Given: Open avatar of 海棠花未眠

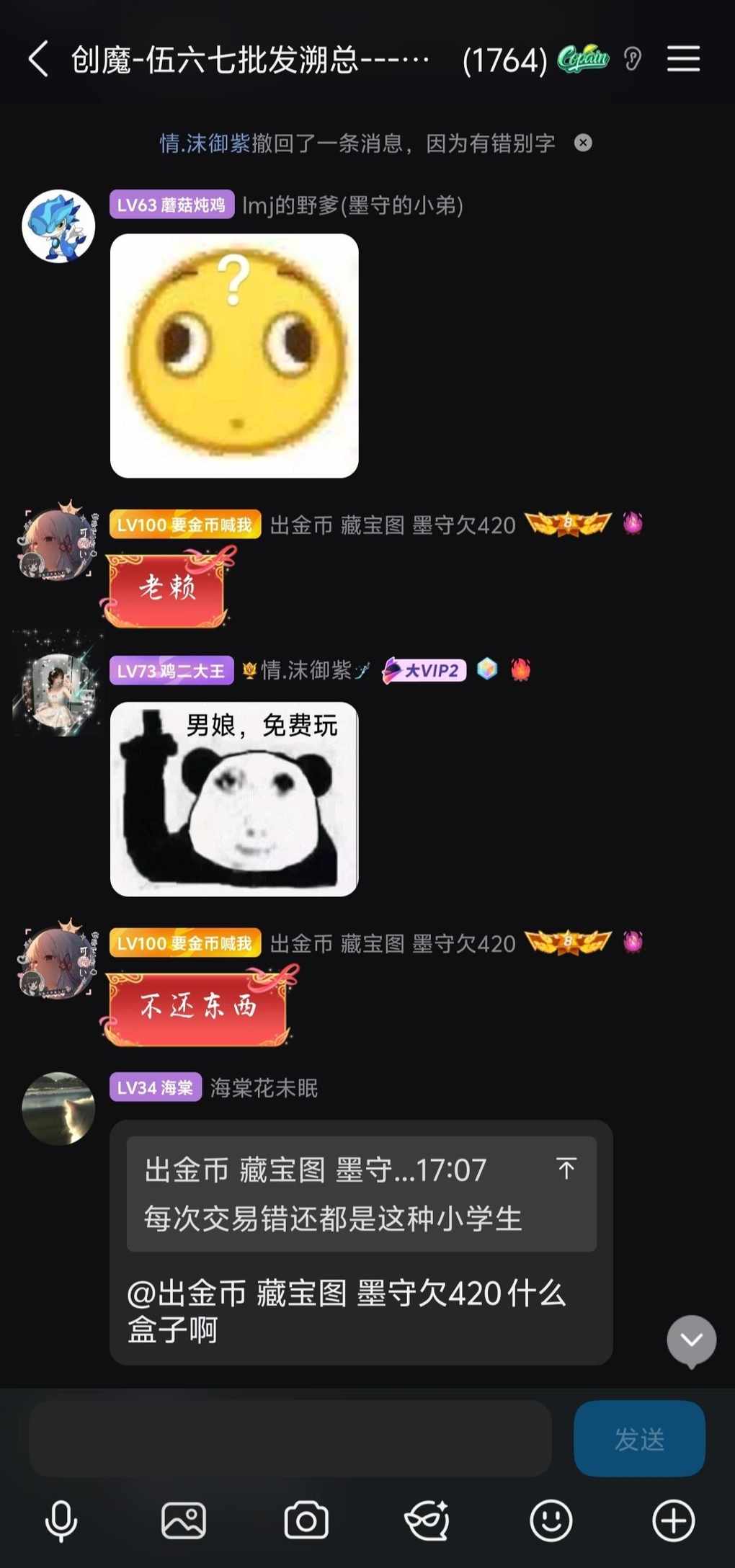Looking at the screenshot, I should 58,1108.
